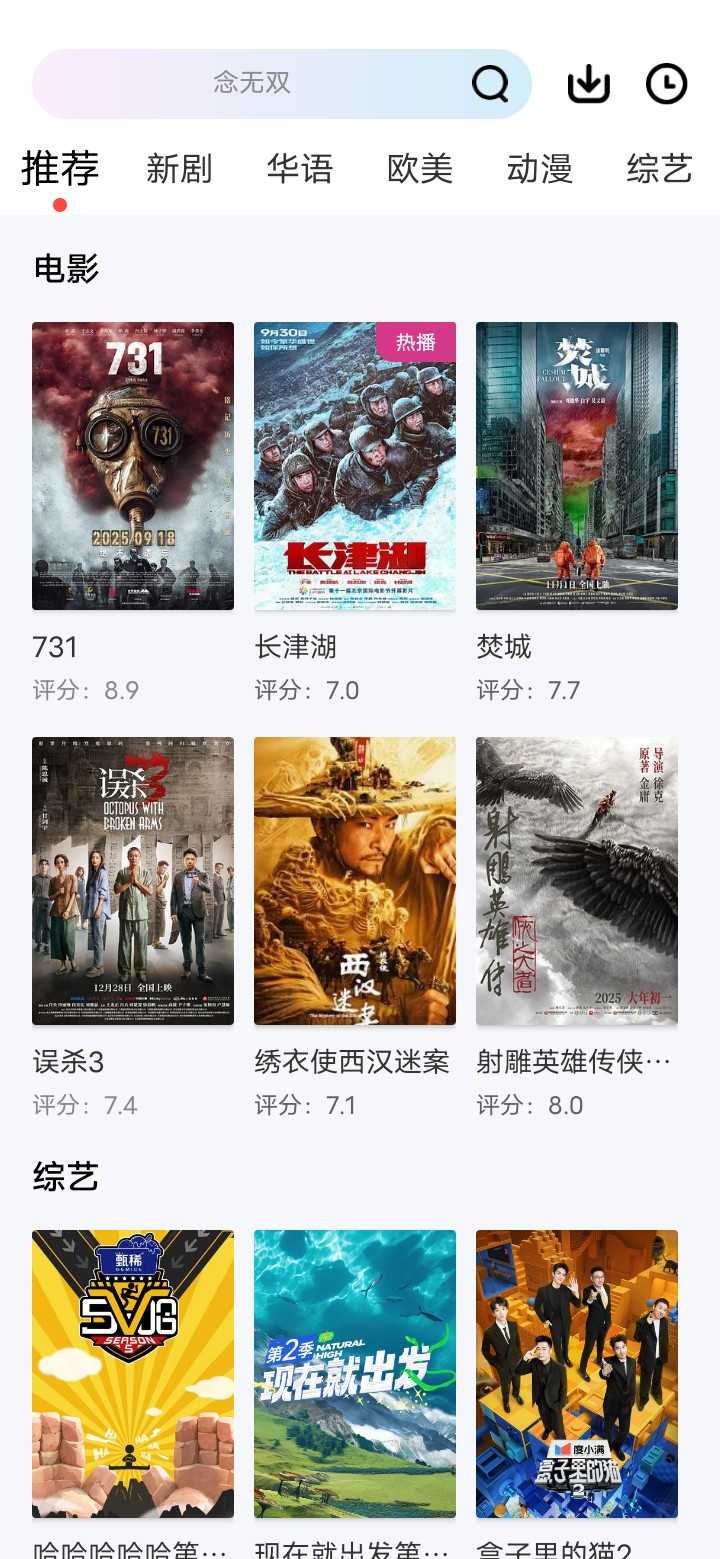Tap the search box showing 念无双
The image size is (720, 1559).
[x=250, y=83]
